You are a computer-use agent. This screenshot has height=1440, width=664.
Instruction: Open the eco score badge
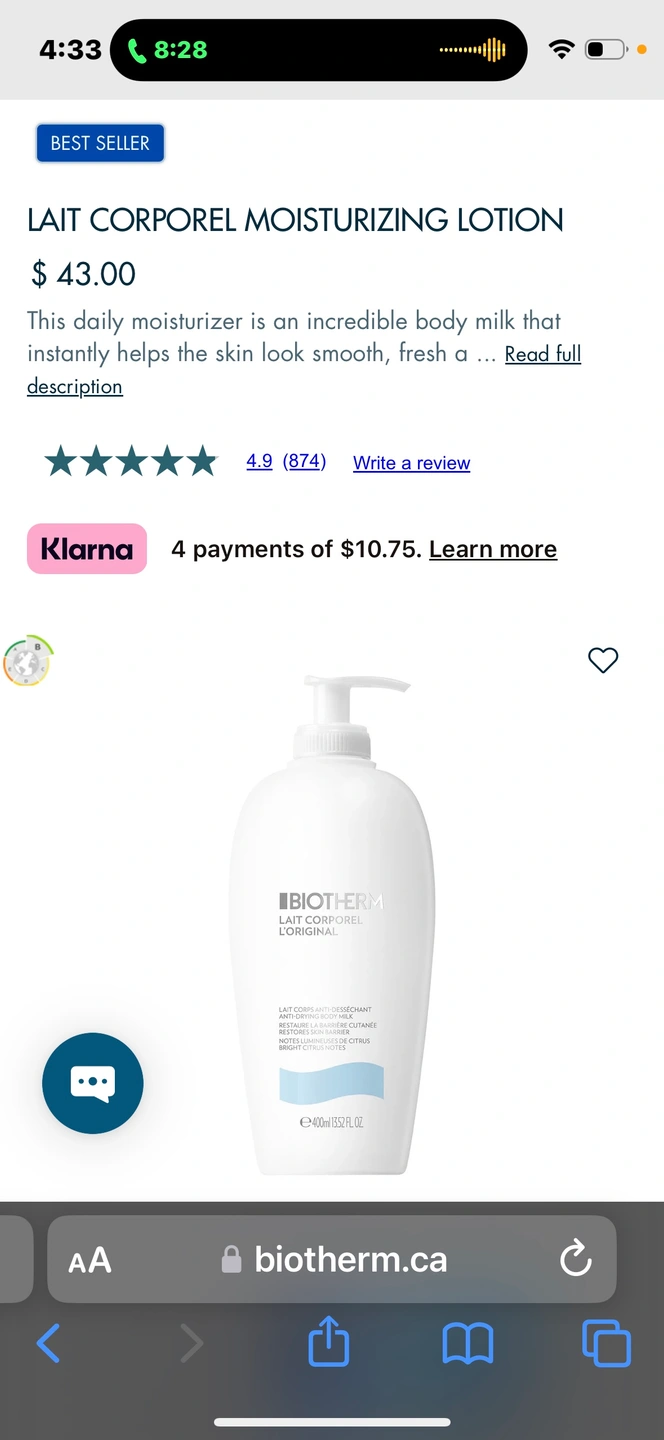[28, 660]
